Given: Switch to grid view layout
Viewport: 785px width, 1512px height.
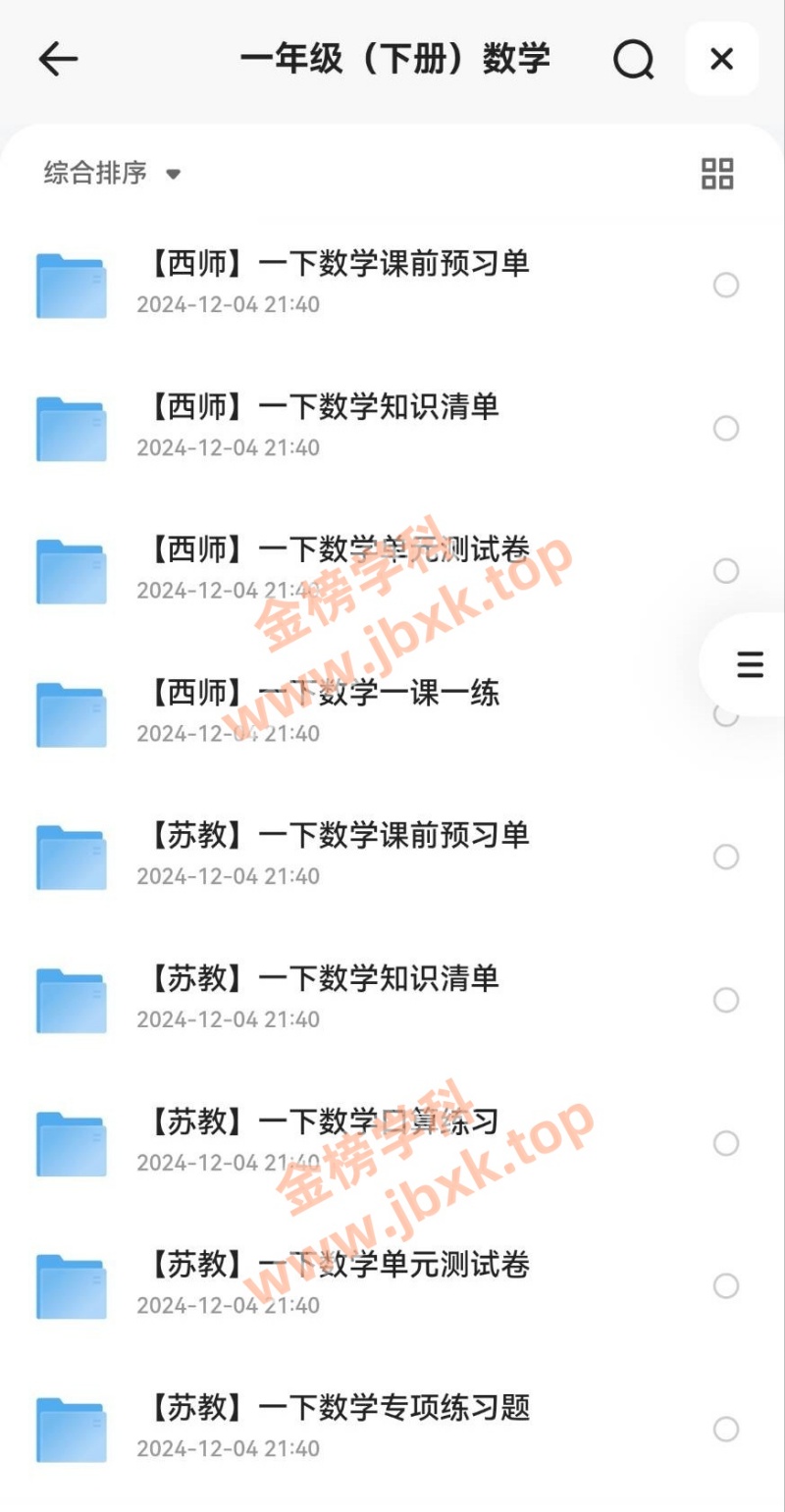Looking at the screenshot, I should click(x=718, y=174).
